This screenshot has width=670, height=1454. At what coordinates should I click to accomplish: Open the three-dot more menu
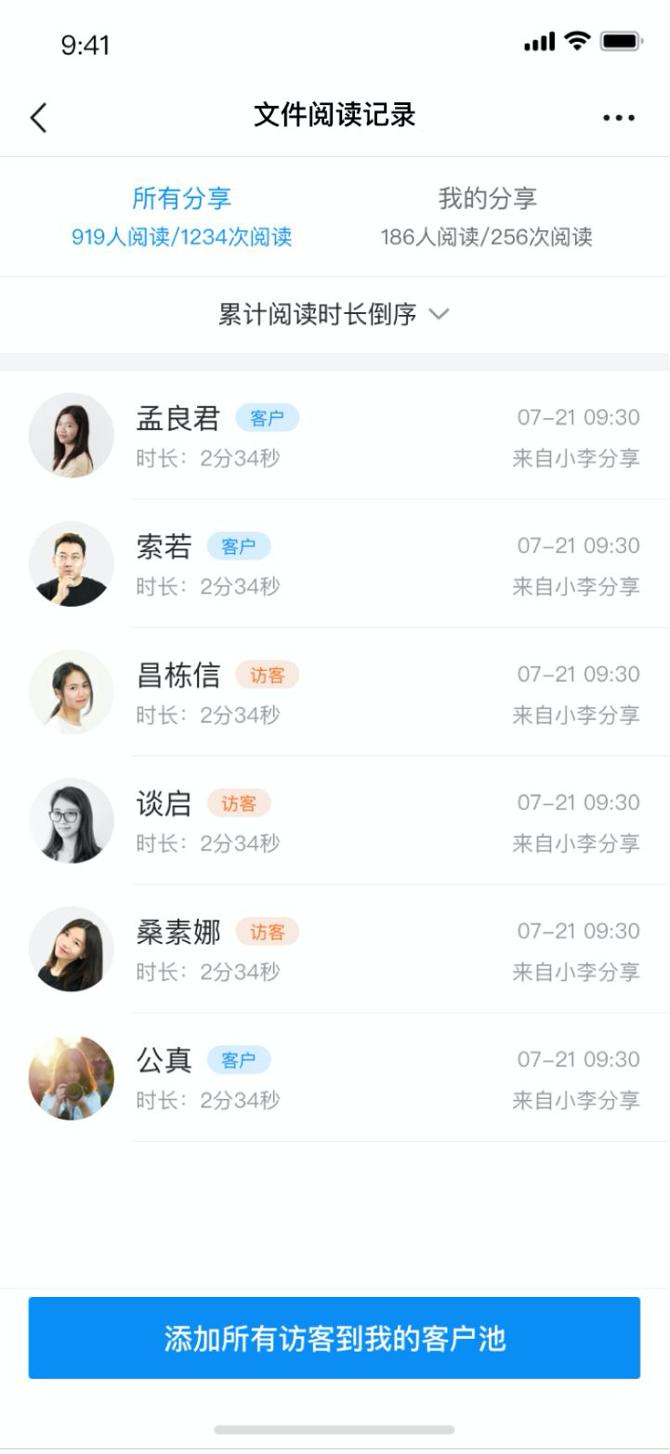click(x=618, y=118)
